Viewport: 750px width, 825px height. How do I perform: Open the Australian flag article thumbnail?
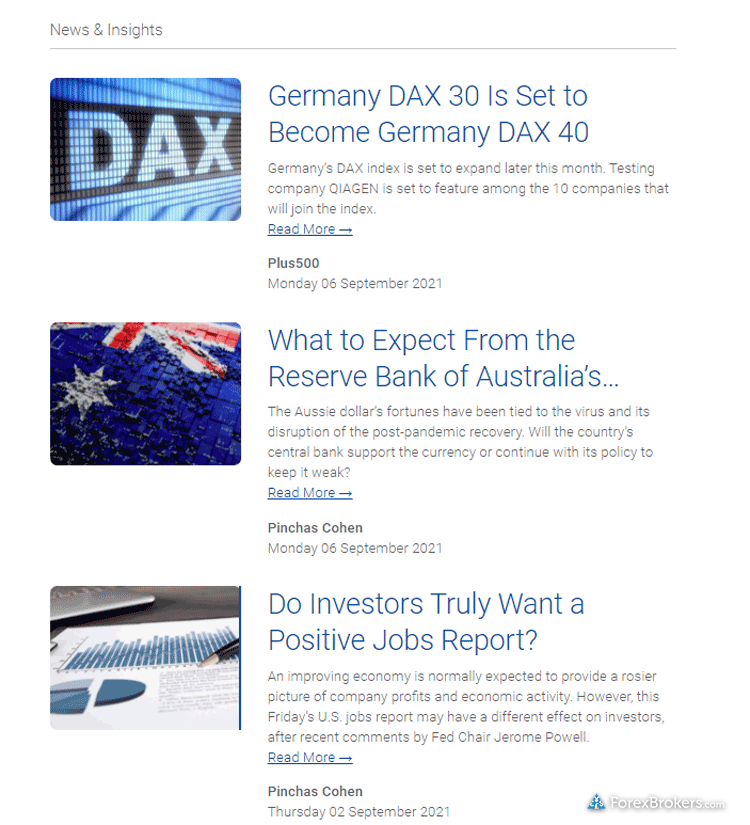pyautogui.click(x=145, y=393)
